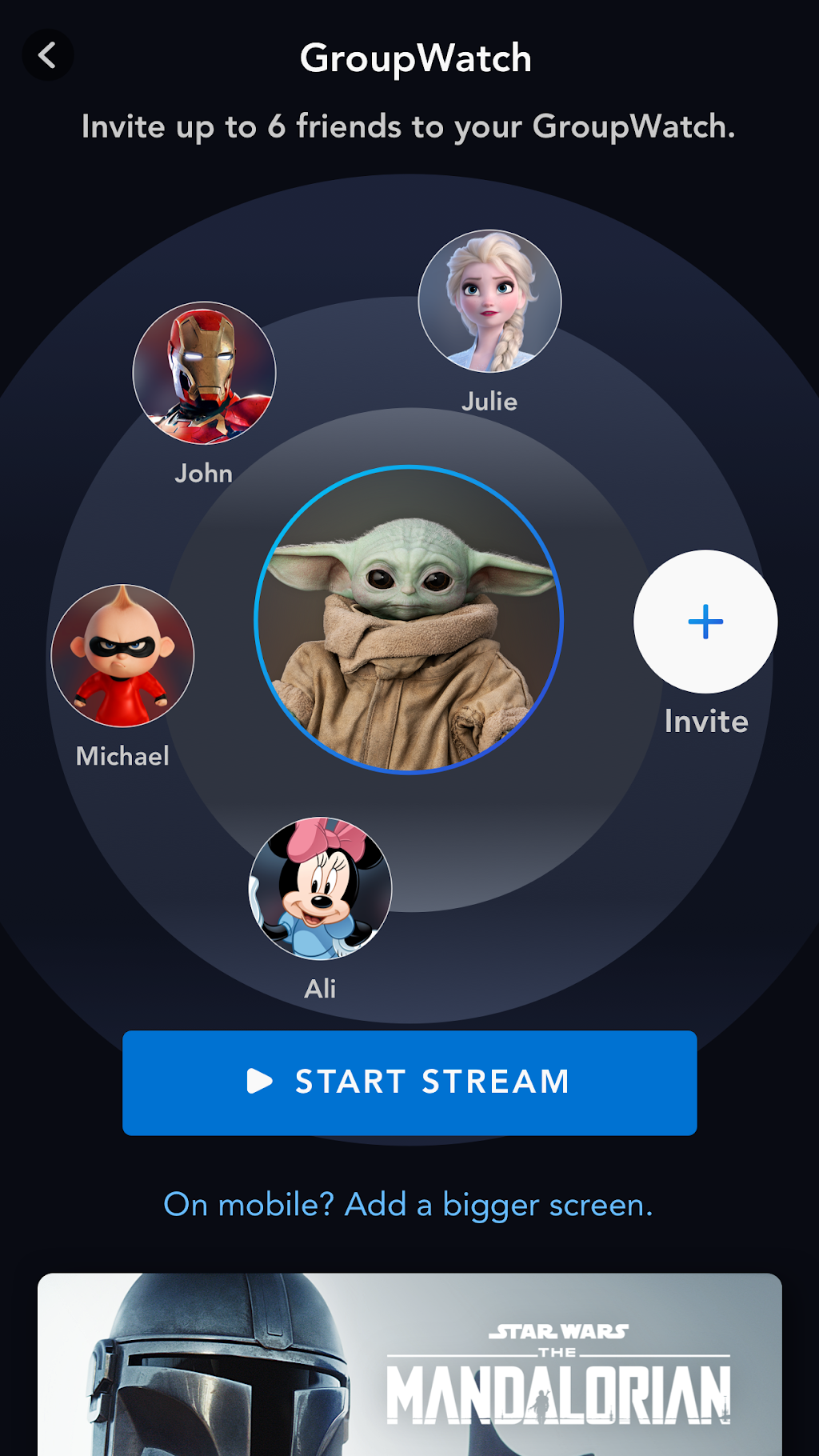819x1456 pixels.
Task: Open The Mandalorian title card
Action: 409,1364
